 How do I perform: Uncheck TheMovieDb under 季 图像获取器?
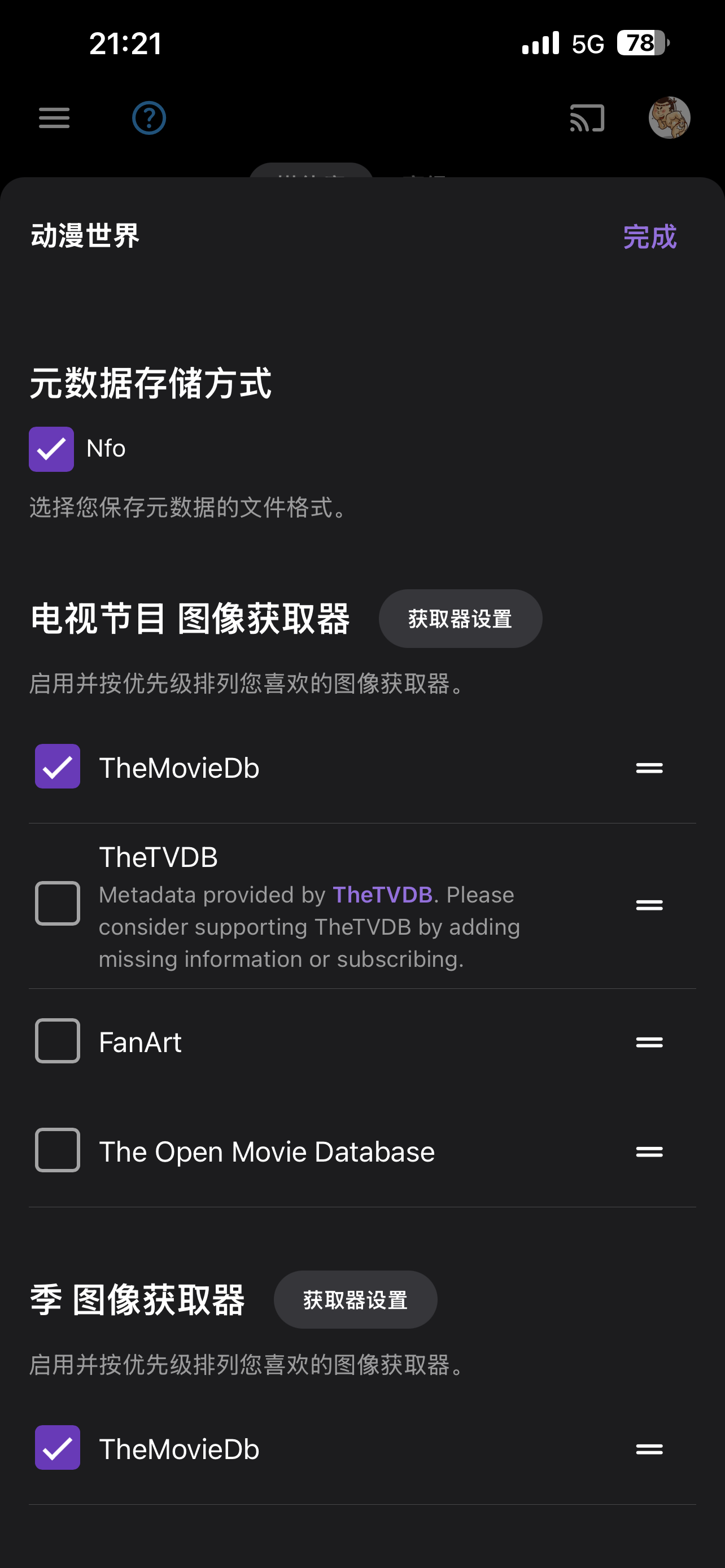pos(57,1447)
